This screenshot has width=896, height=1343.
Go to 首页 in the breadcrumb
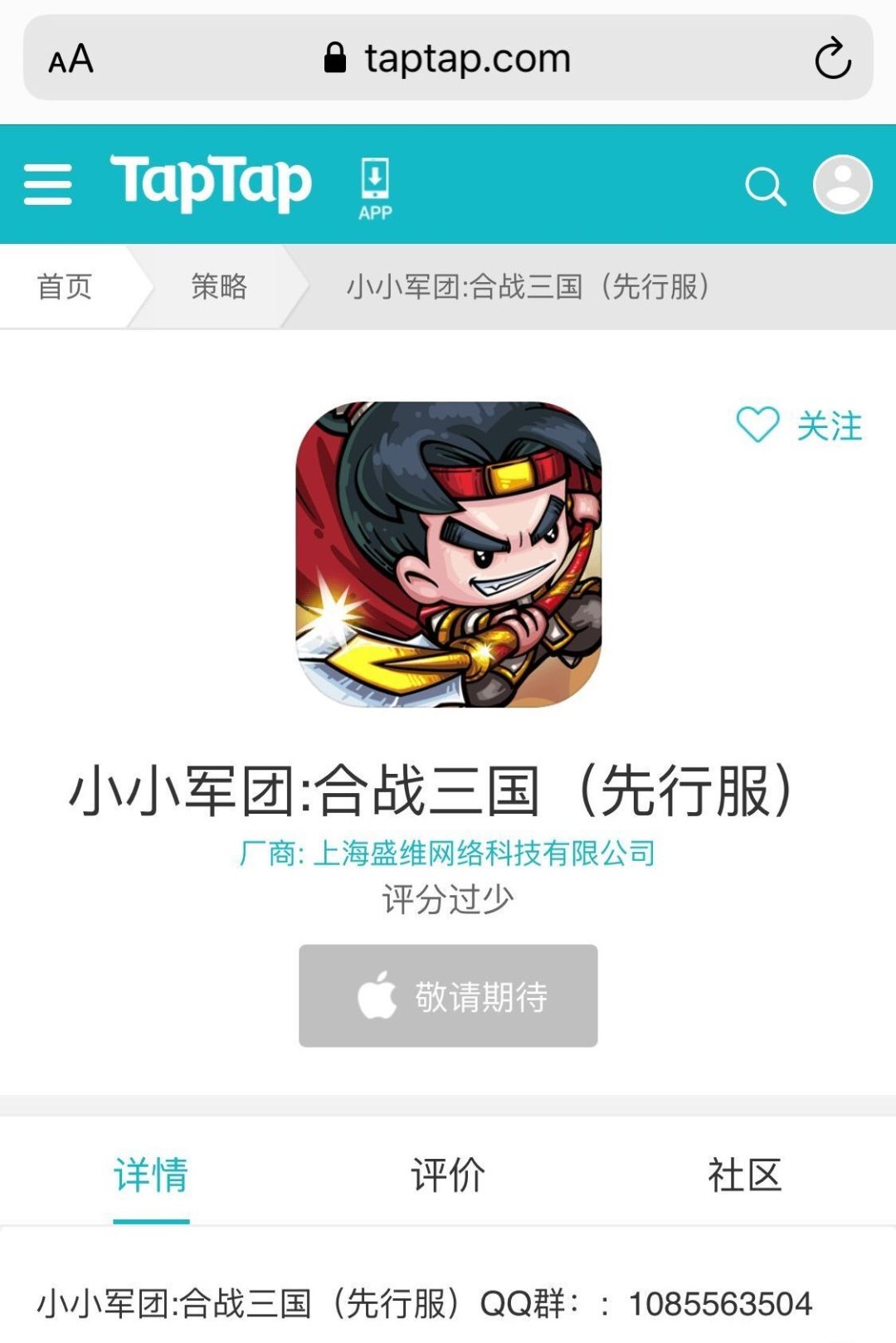click(63, 287)
